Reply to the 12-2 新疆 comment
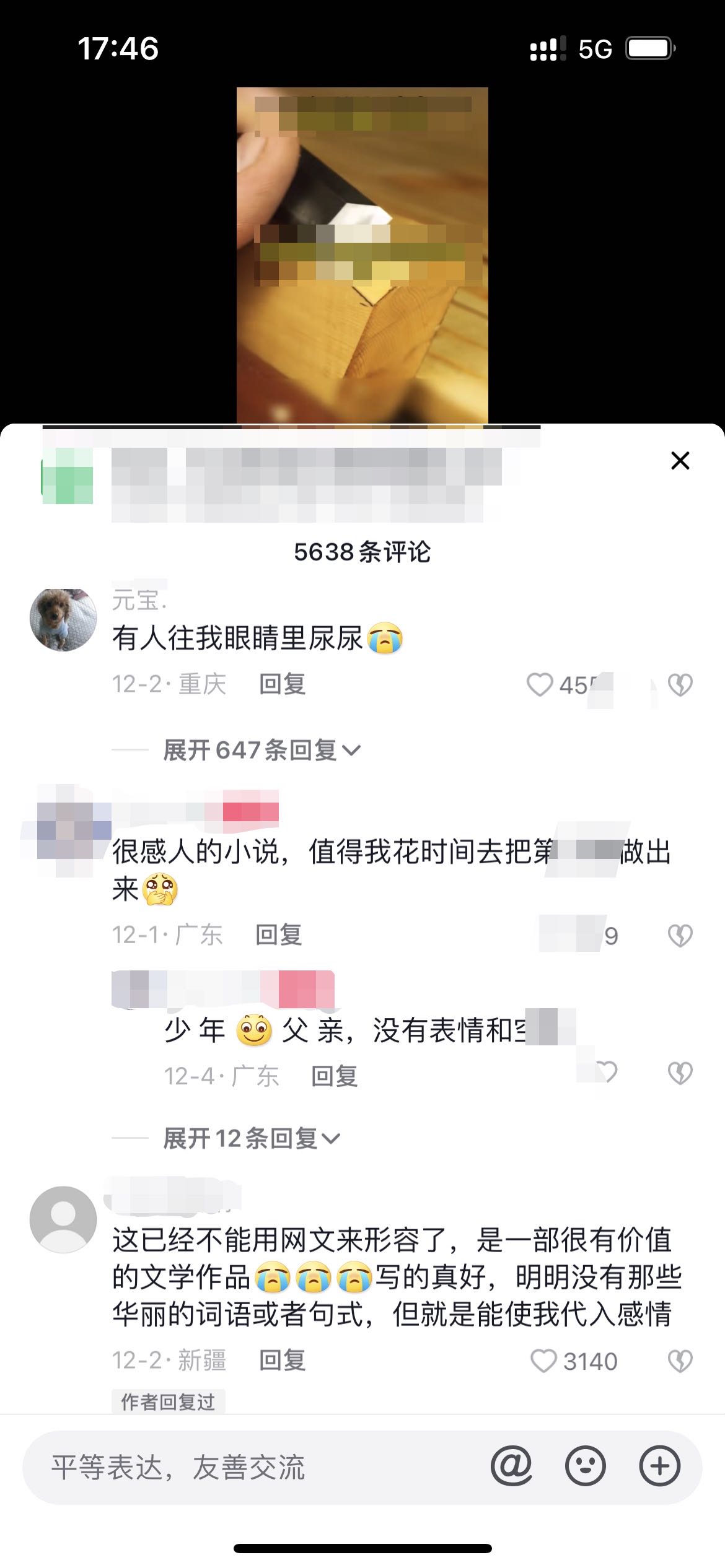 [x=282, y=1361]
